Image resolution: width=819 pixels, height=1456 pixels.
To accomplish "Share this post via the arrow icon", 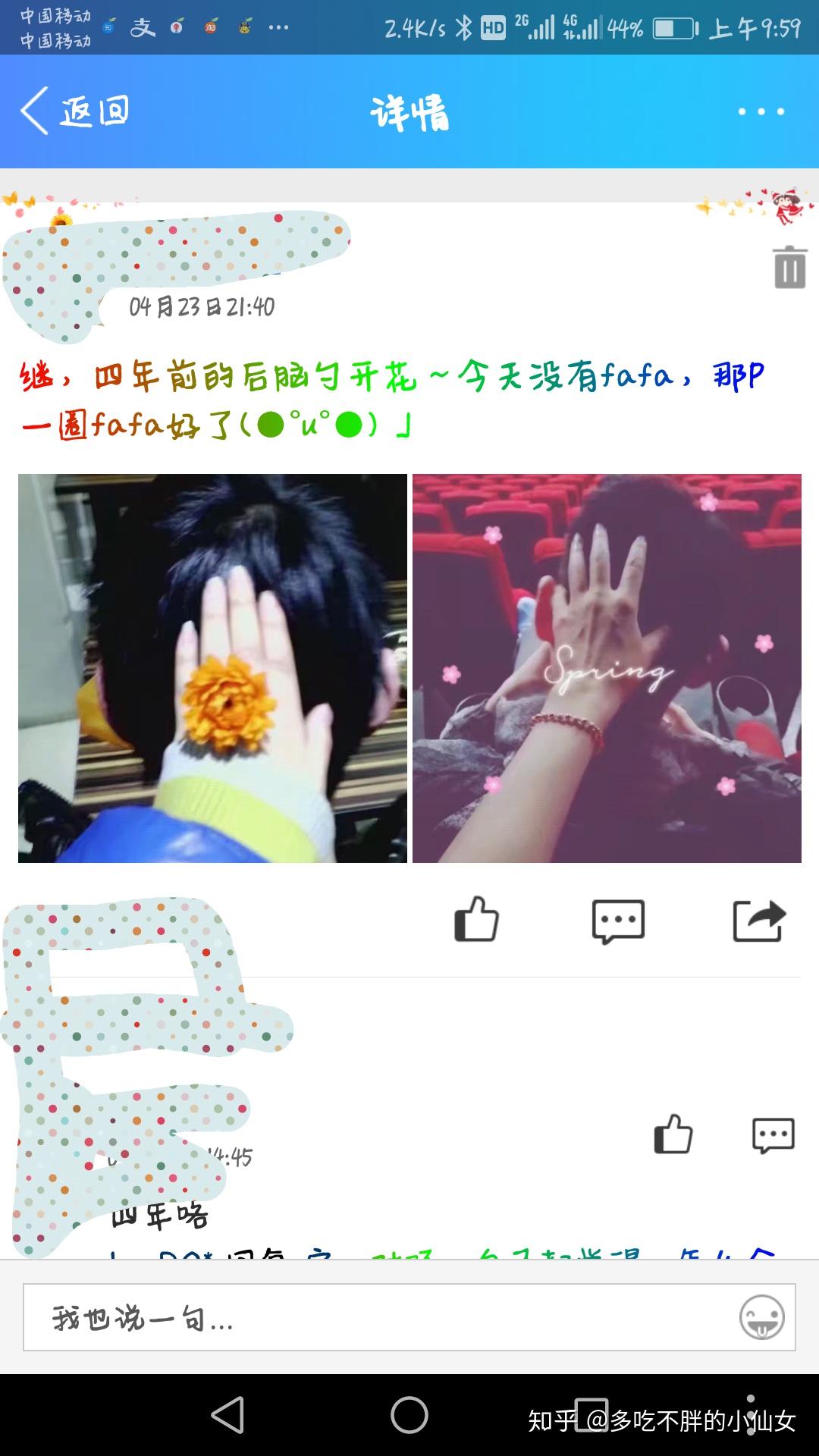I will pyautogui.click(x=758, y=921).
